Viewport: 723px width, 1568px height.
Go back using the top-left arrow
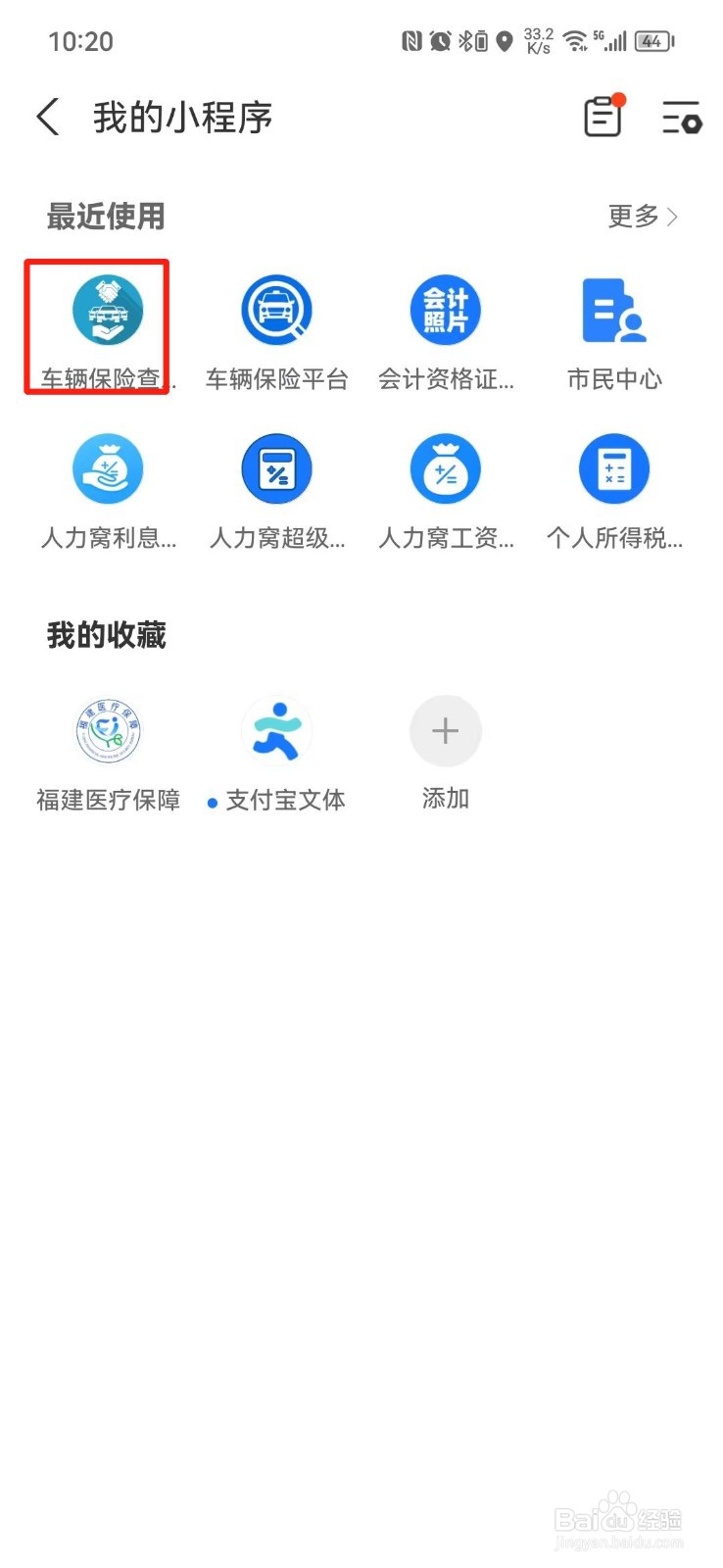[48, 118]
